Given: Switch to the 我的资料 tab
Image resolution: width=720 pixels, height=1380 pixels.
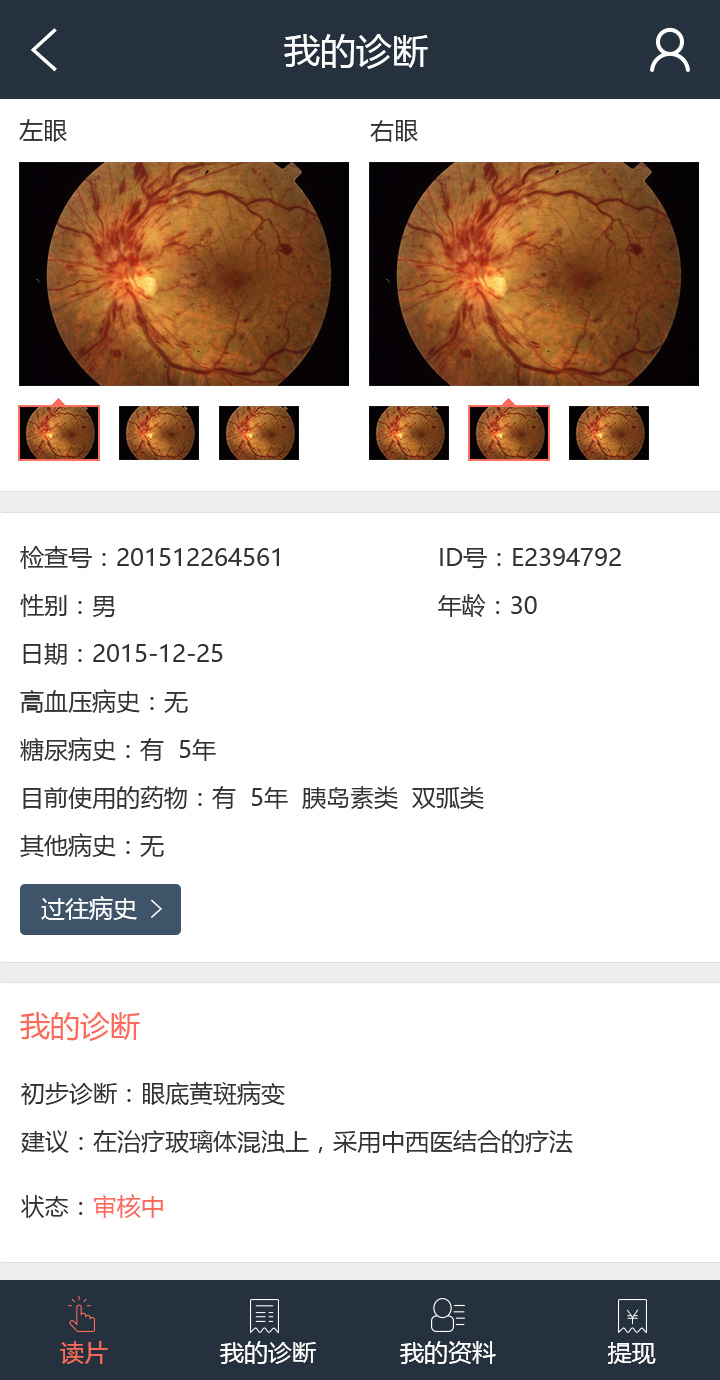Looking at the screenshot, I should [447, 1331].
